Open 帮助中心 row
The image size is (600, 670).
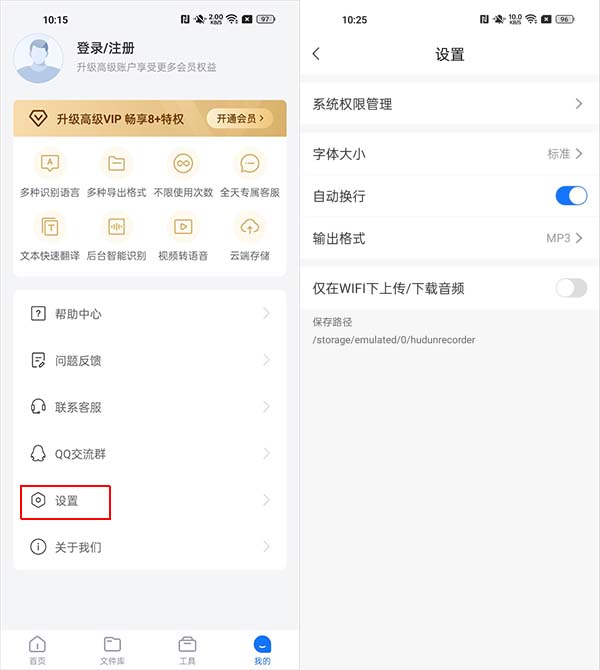tap(150, 314)
